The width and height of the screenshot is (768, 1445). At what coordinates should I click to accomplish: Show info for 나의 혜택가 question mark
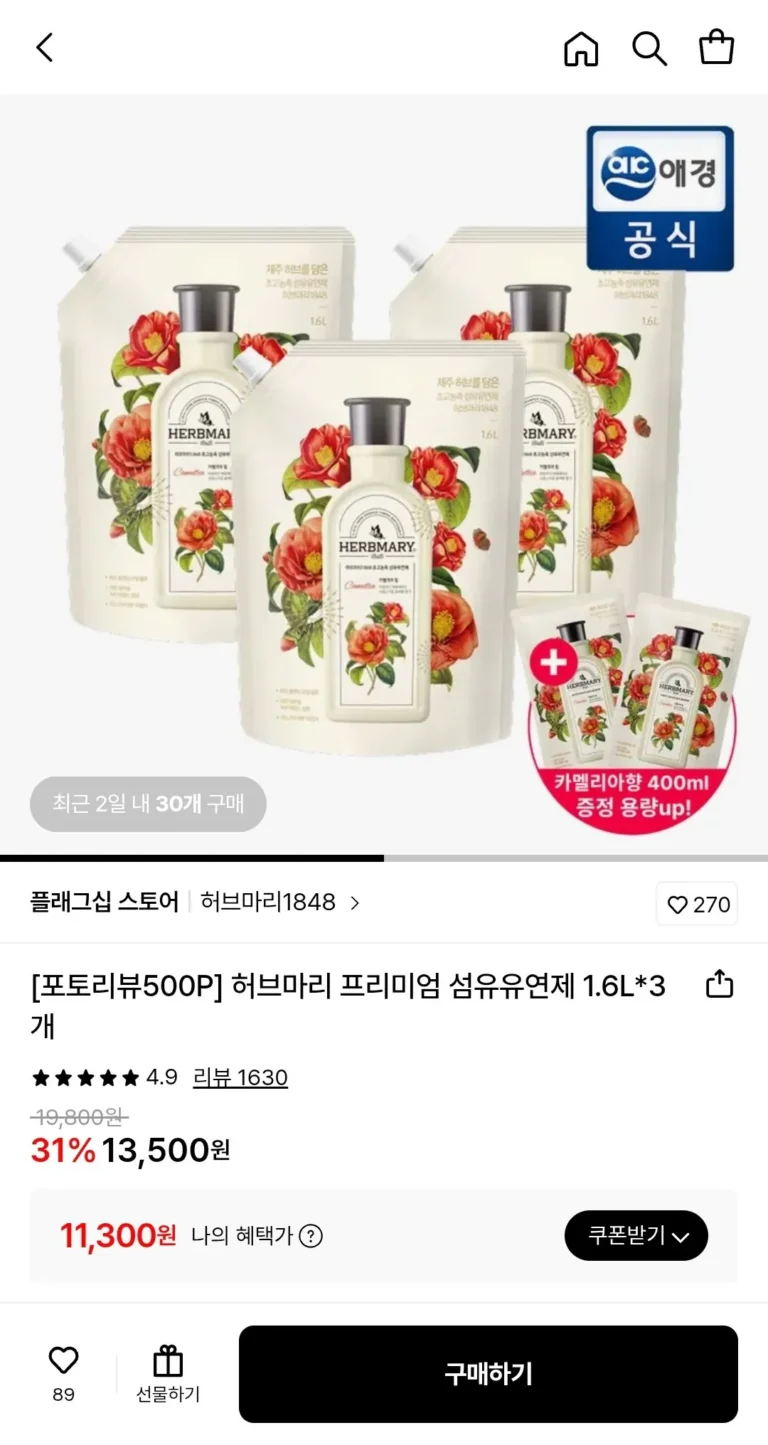coord(312,1236)
